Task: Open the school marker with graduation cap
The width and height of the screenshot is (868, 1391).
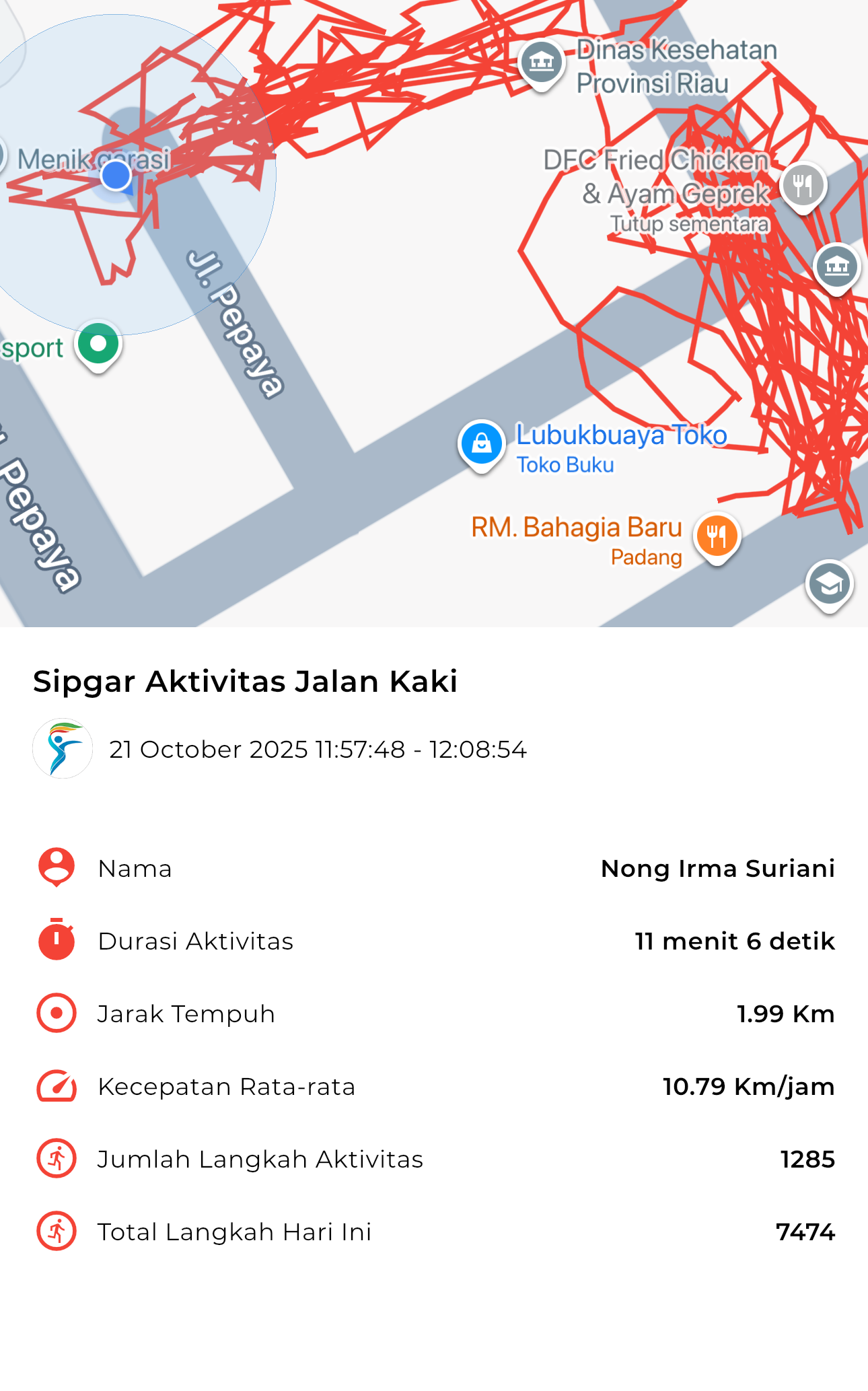Action: click(x=830, y=584)
